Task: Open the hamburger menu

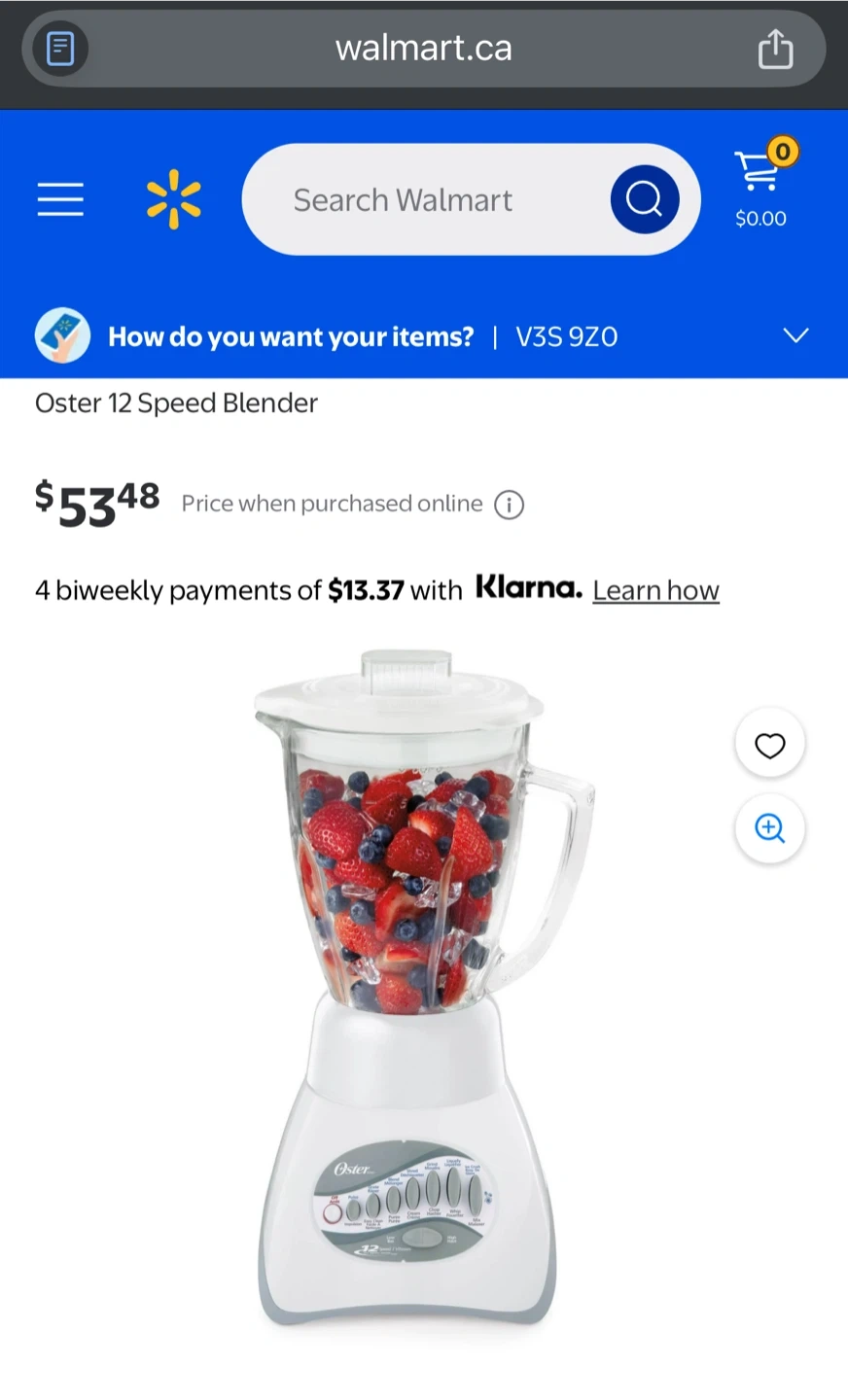Action: (60, 199)
